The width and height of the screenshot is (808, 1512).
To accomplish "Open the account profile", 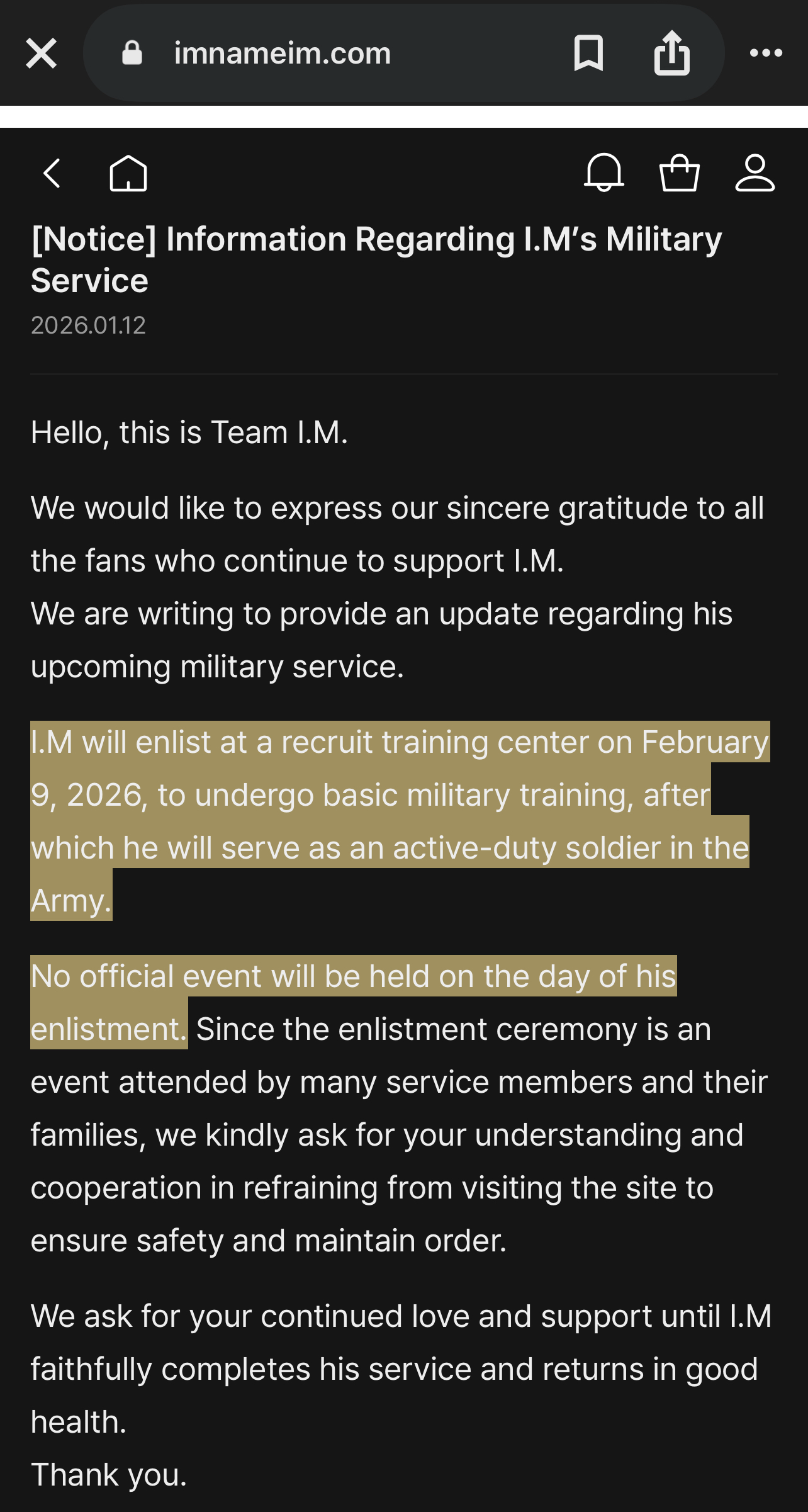I will (x=755, y=172).
